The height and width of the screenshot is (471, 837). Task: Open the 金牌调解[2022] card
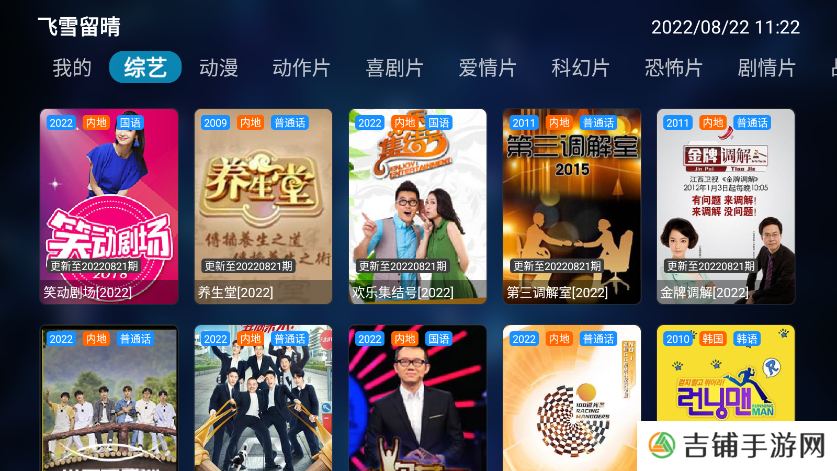click(x=725, y=205)
